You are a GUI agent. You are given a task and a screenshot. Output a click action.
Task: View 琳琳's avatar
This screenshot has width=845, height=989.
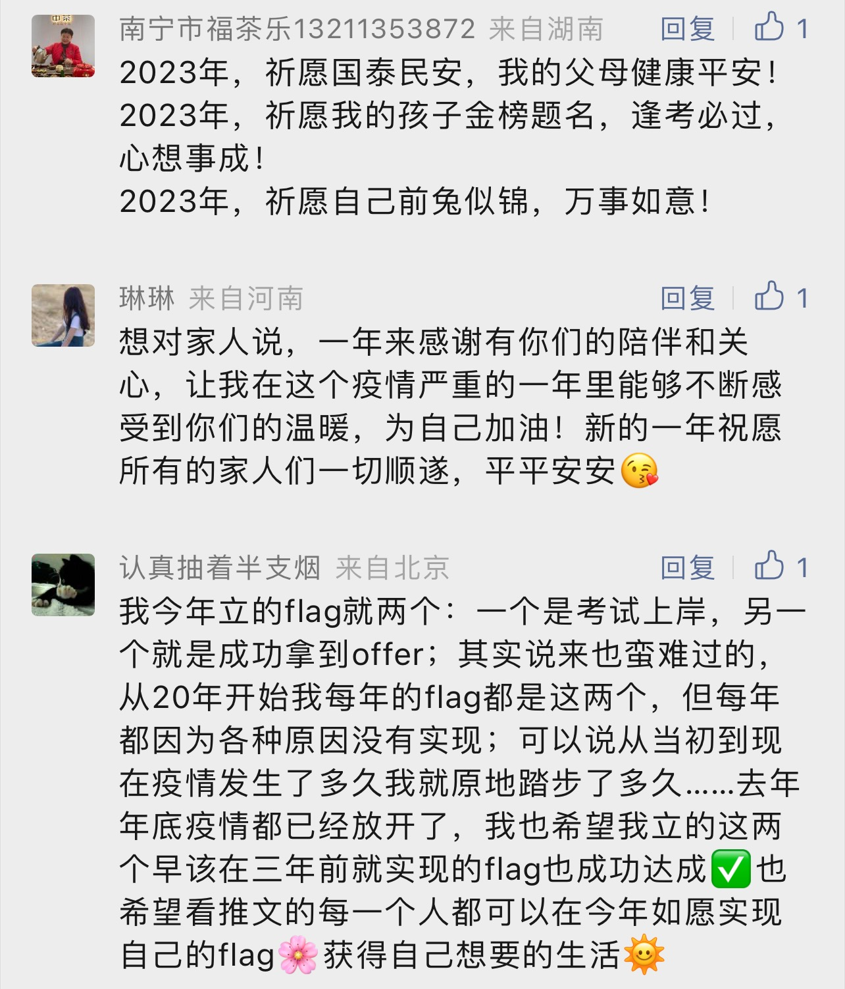click(x=63, y=316)
